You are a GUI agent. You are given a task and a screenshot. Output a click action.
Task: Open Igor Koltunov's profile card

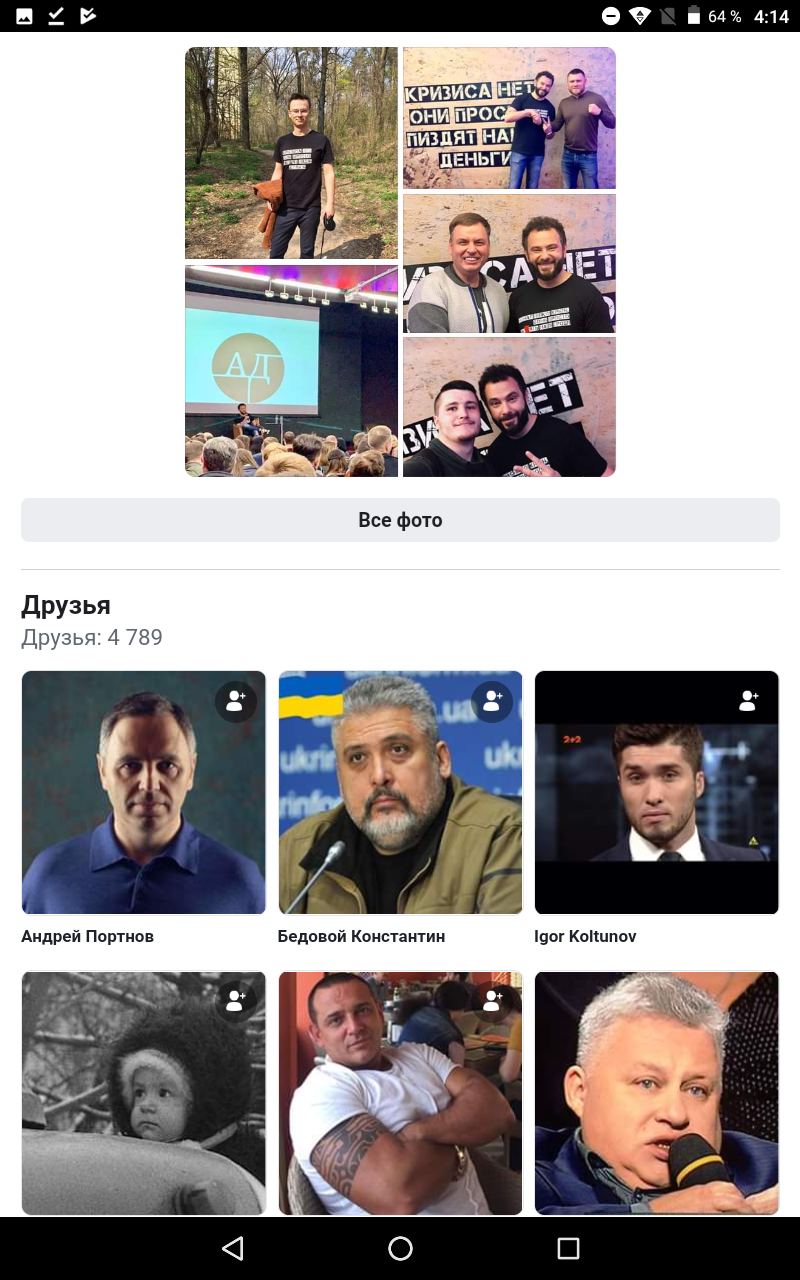point(656,792)
